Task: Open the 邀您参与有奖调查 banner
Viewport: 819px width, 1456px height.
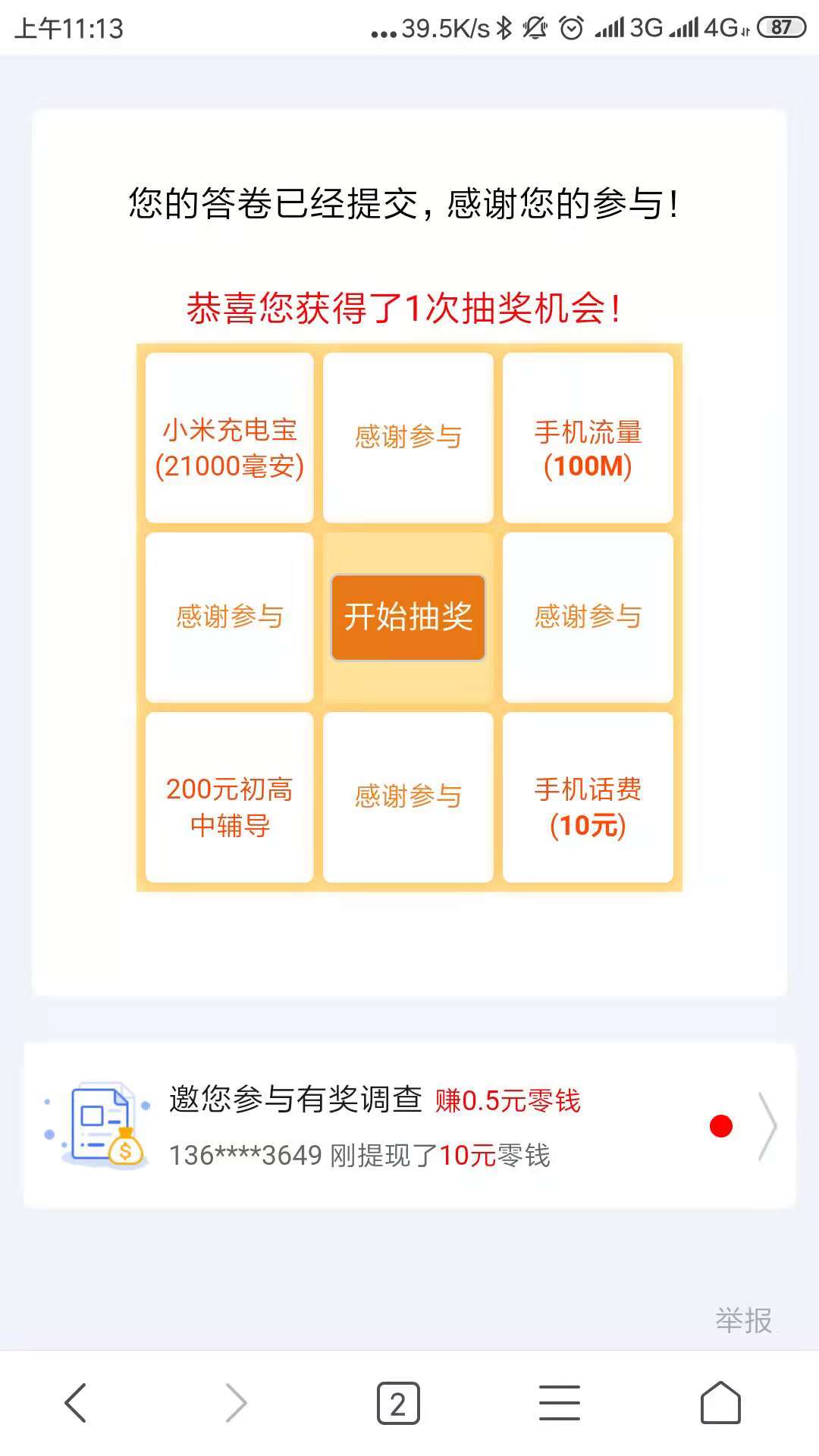Action: point(409,1125)
